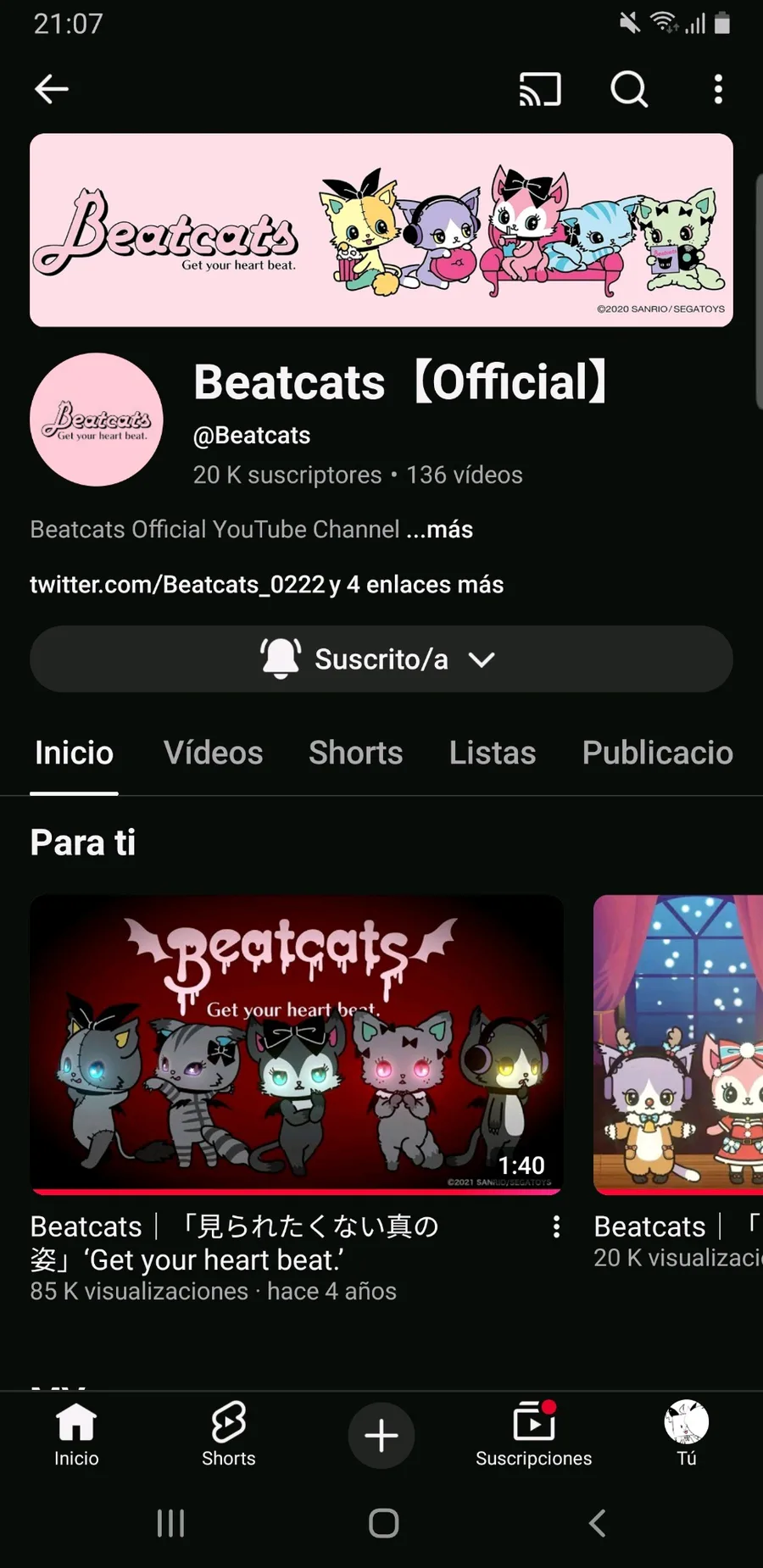Open the Tú profile tab

687,1434
